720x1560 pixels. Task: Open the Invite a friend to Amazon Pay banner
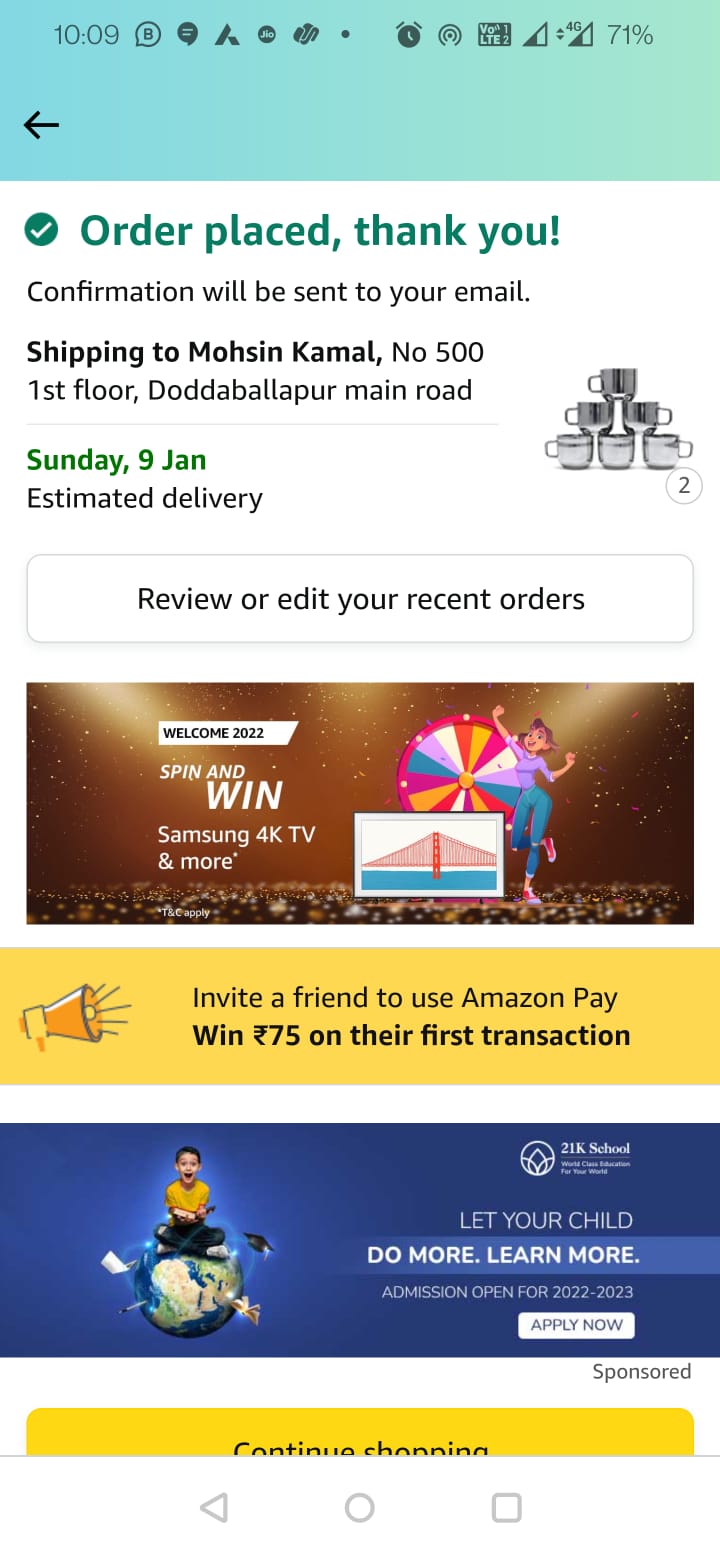(360, 1016)
